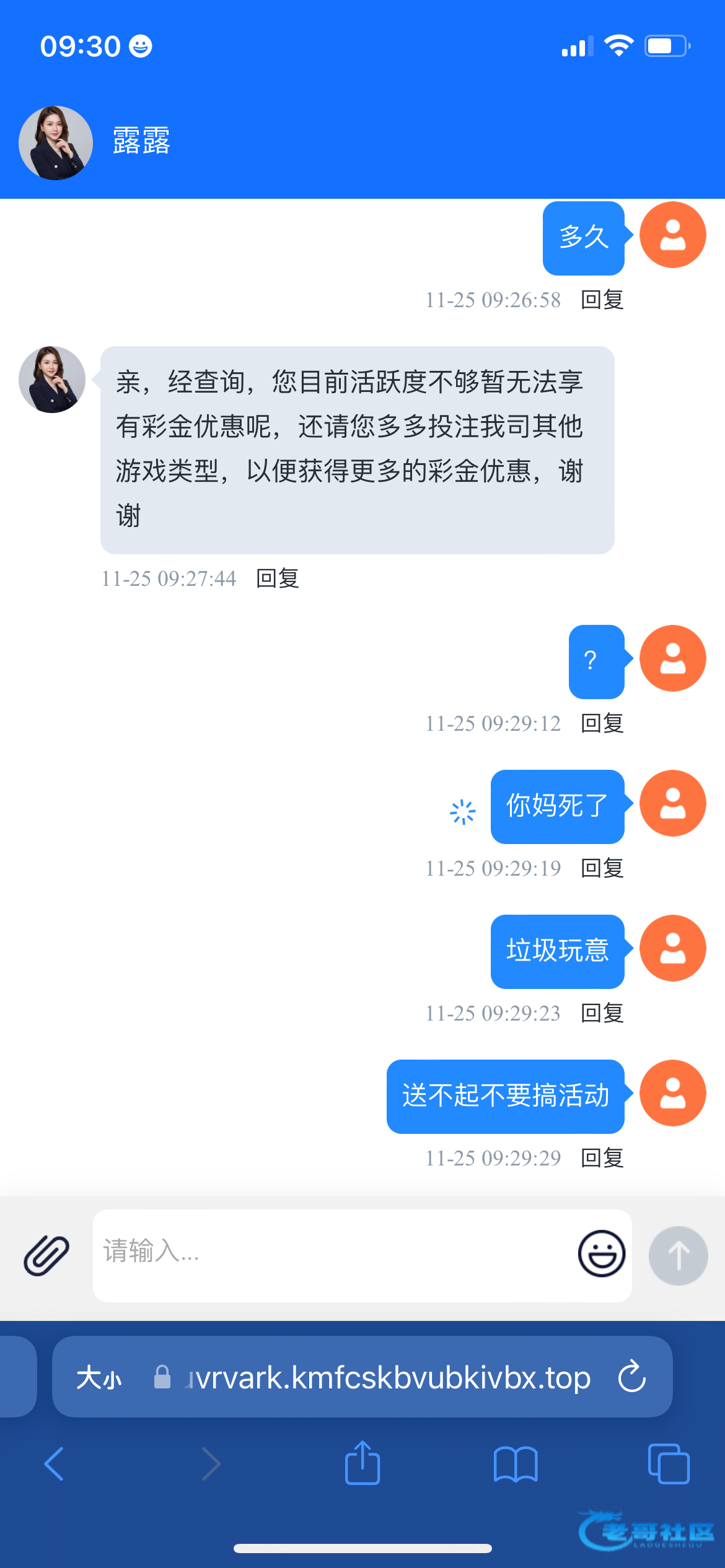Open the 大小 page settings menu
The height and width of the screenshot is (1568, 725).
[99, 1378]
